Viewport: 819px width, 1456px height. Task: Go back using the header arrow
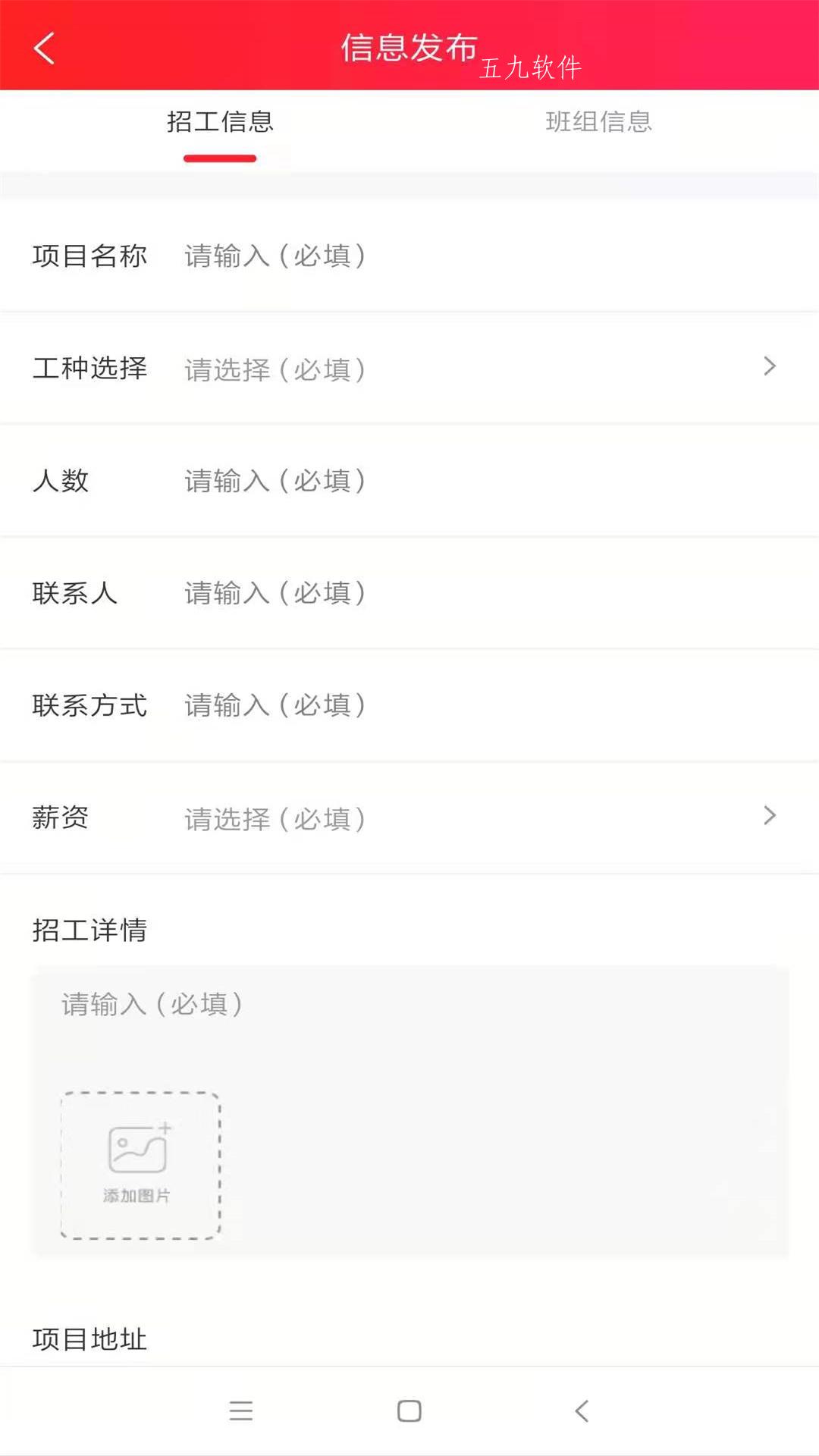click(x=44, y=49)
